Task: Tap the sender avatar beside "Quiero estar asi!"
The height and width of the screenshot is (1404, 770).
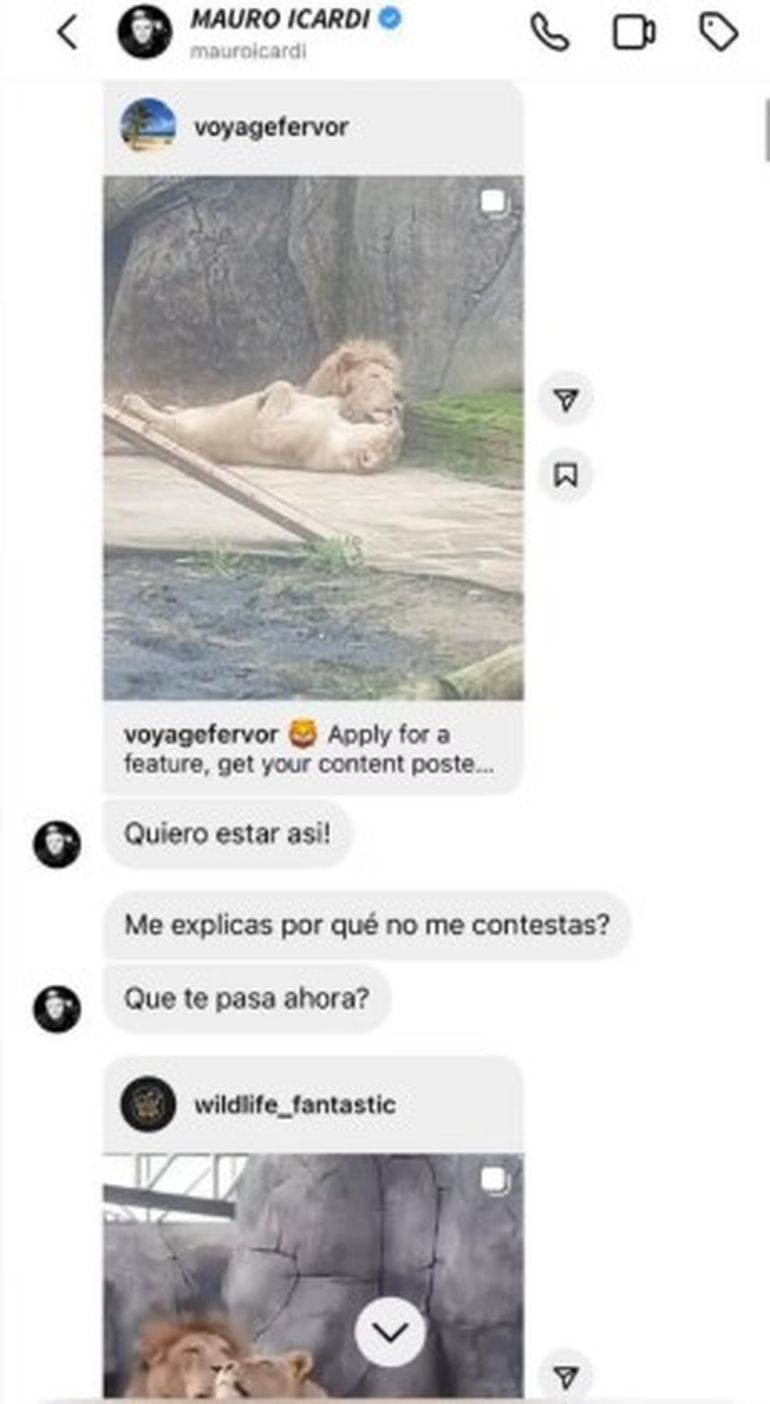Action: click(56, 845)
